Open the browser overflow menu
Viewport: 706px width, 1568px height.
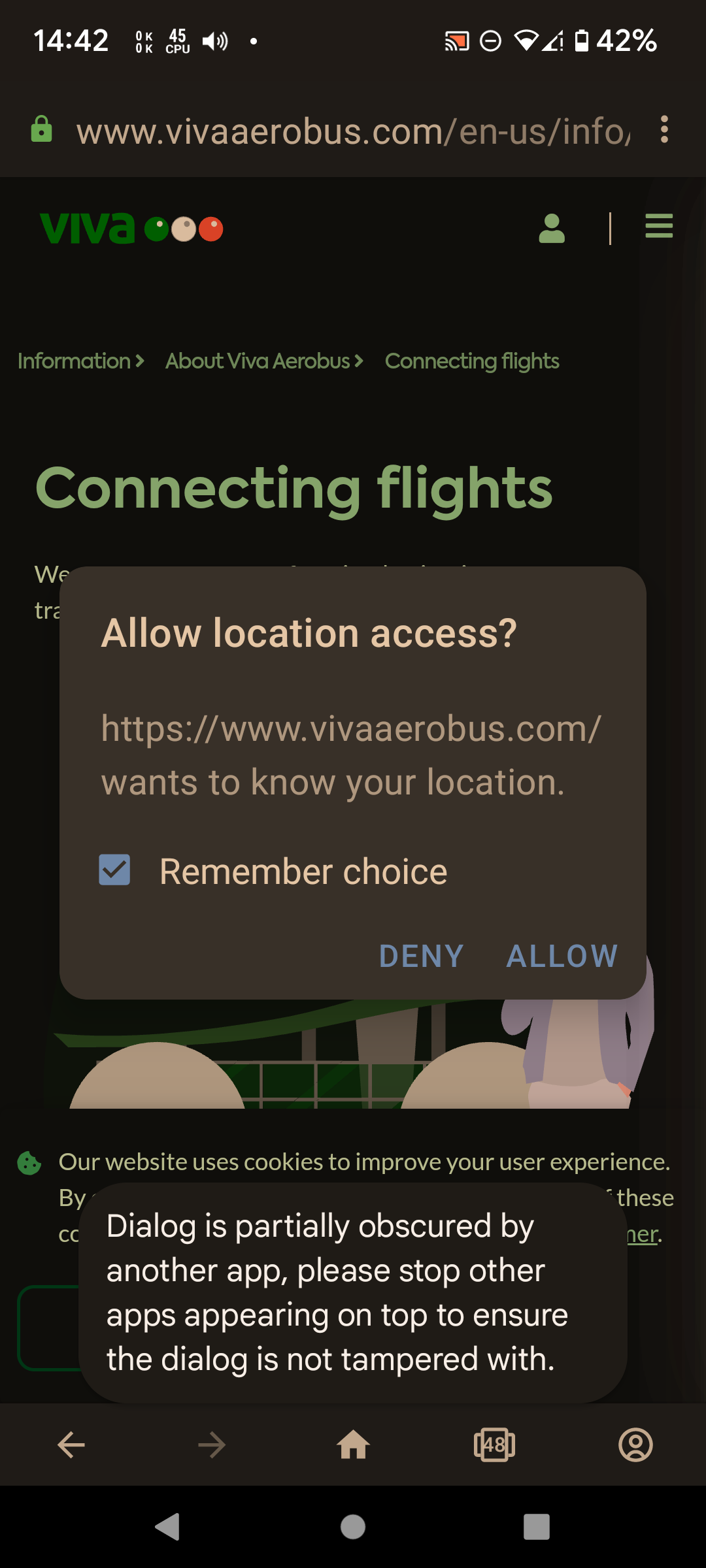(664, 129)
